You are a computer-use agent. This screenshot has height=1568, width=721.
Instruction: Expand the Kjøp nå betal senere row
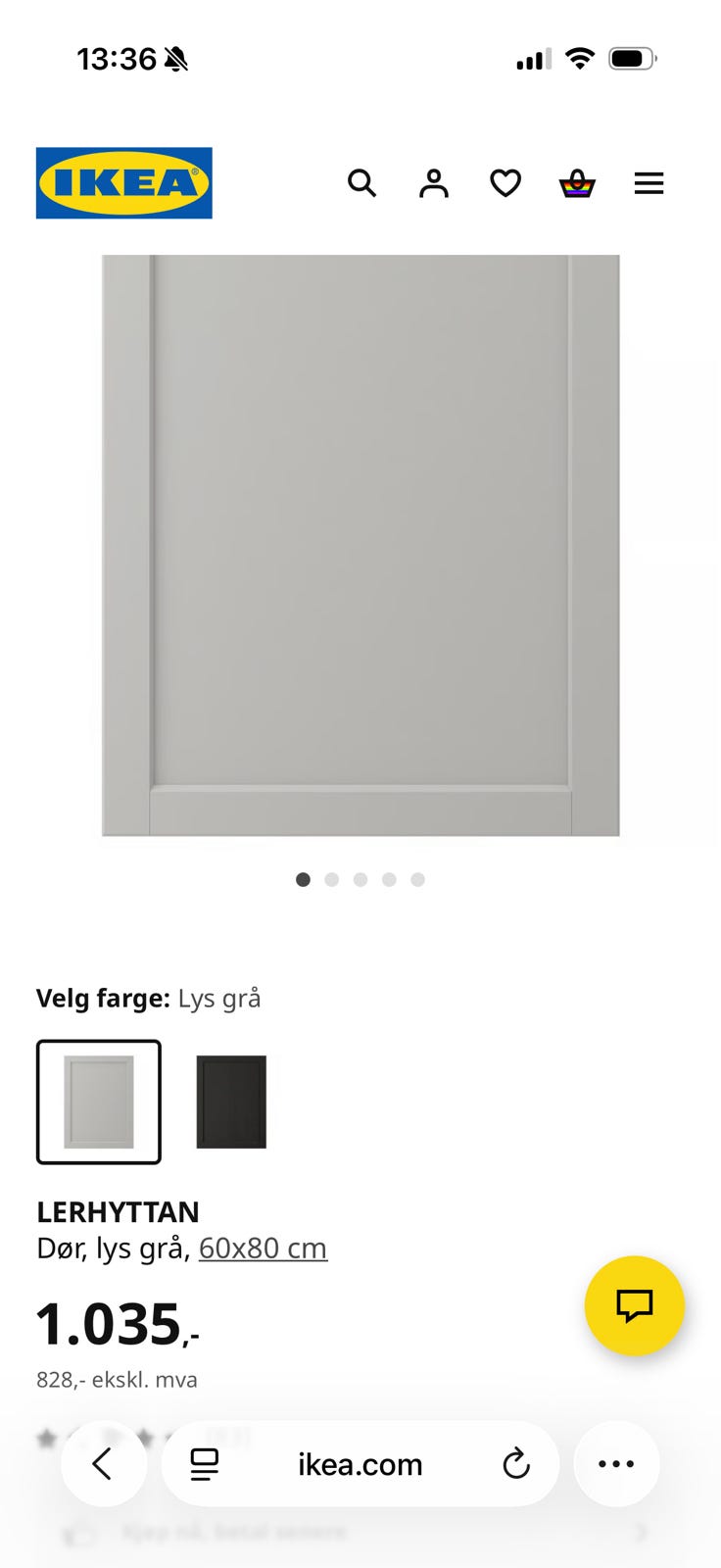(x=360, y=1533)
